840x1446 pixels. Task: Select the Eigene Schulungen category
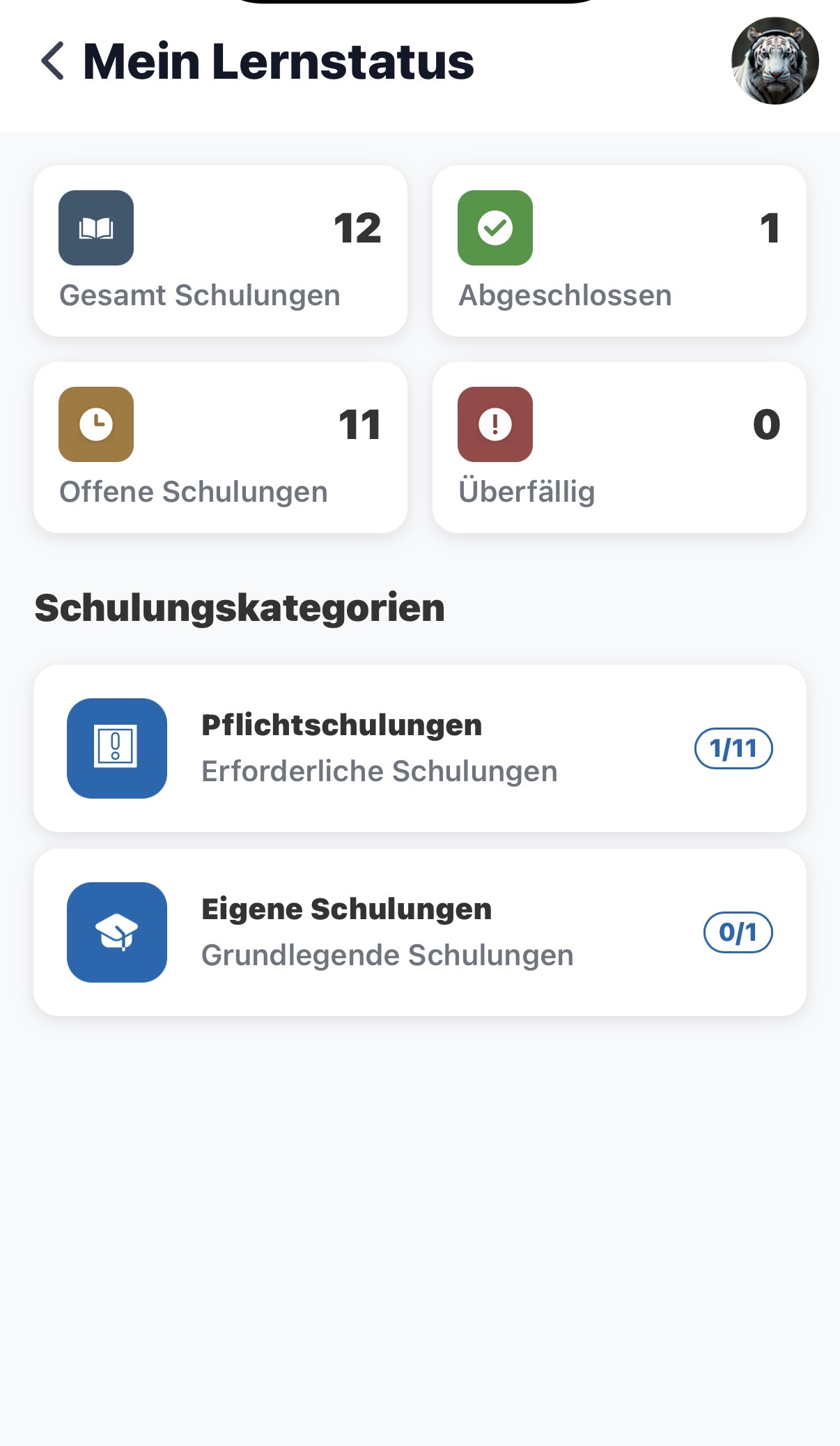pos(419,932)
